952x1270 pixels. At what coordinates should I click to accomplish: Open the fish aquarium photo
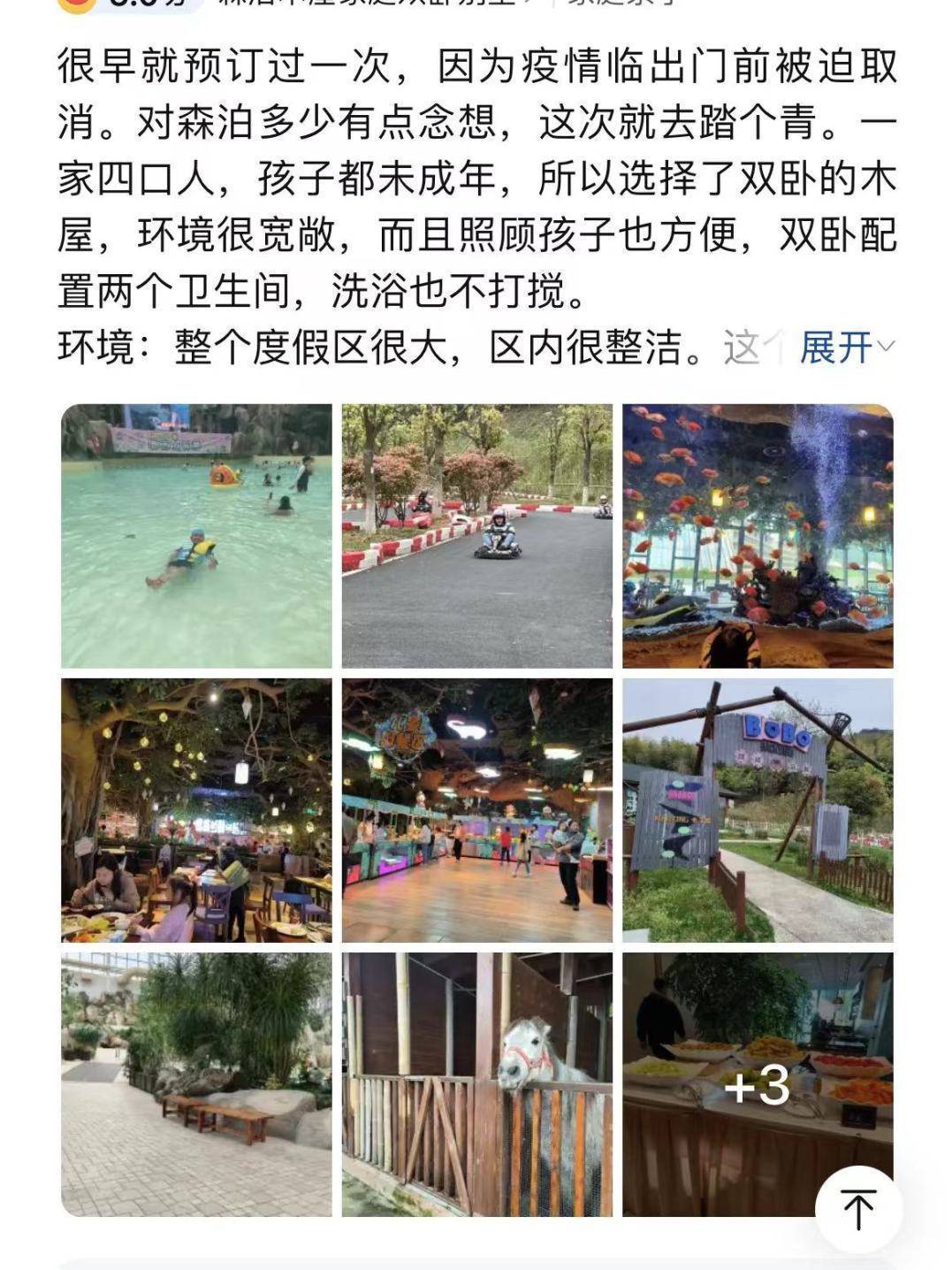(758, 536)
